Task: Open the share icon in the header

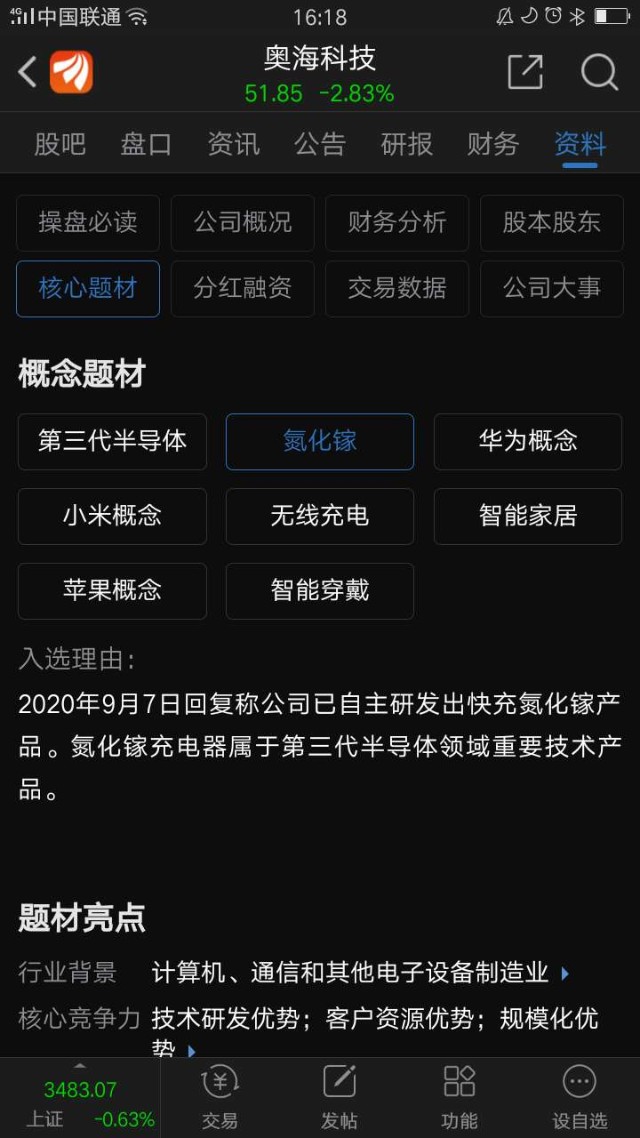Action: pyautogui.click(x=525, y=72)
